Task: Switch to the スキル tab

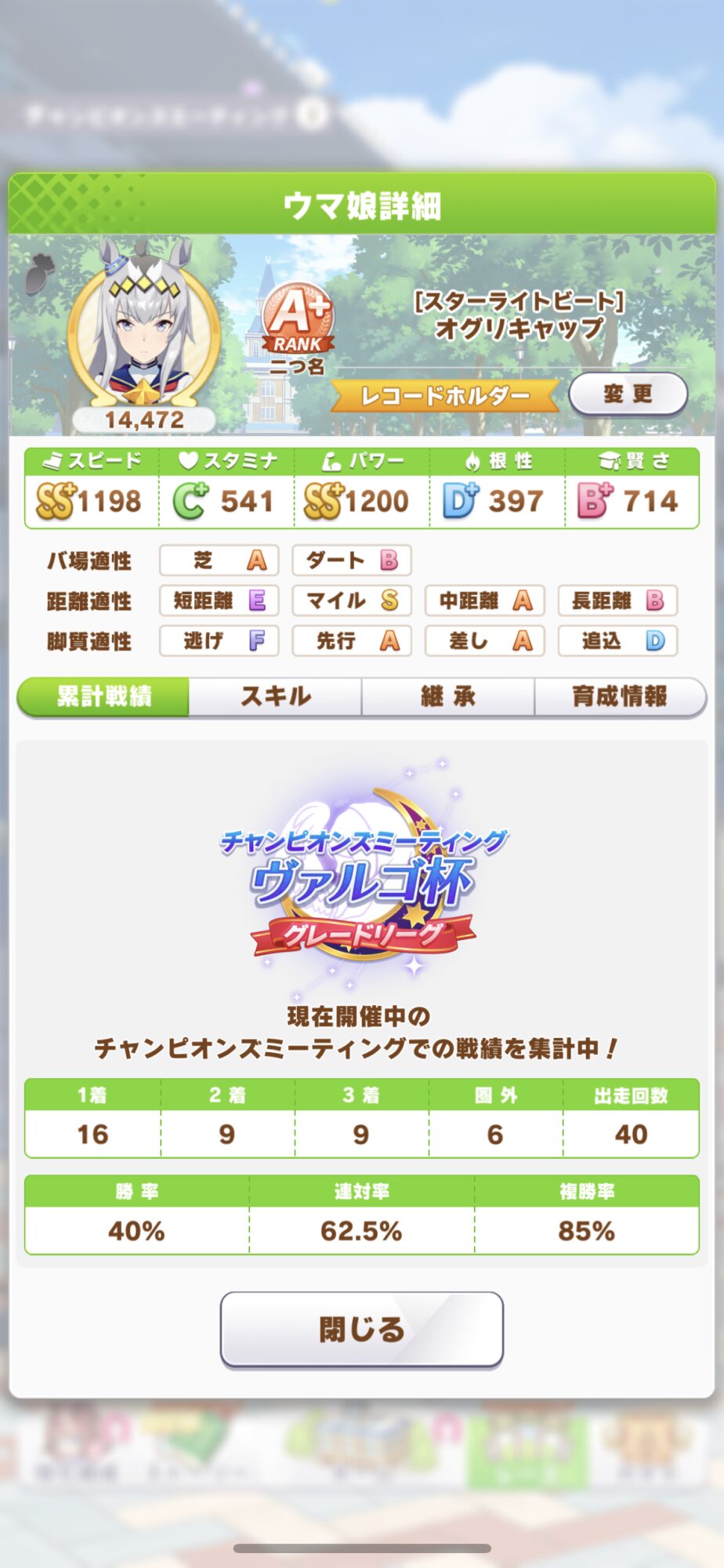Action: coord(275,696)
